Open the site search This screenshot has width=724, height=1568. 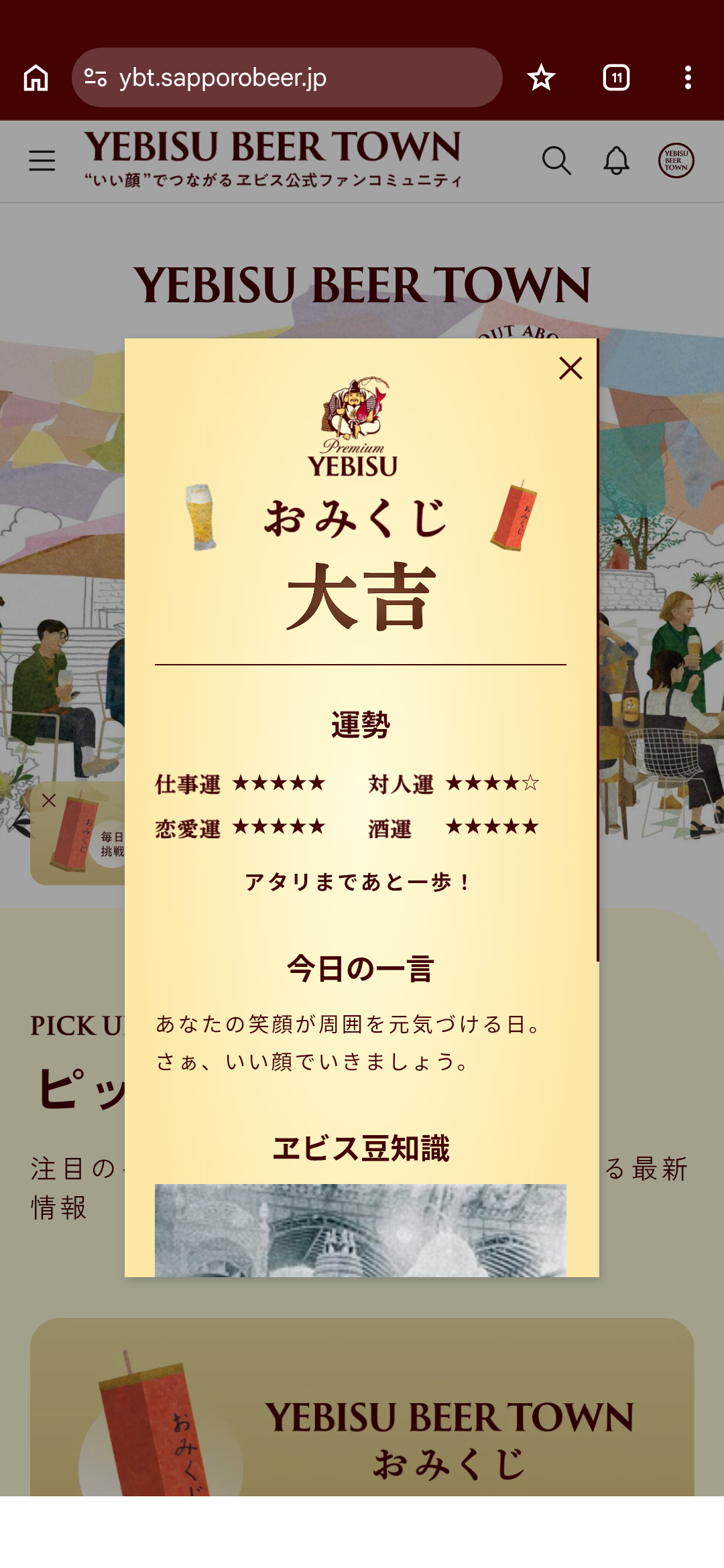556,161
